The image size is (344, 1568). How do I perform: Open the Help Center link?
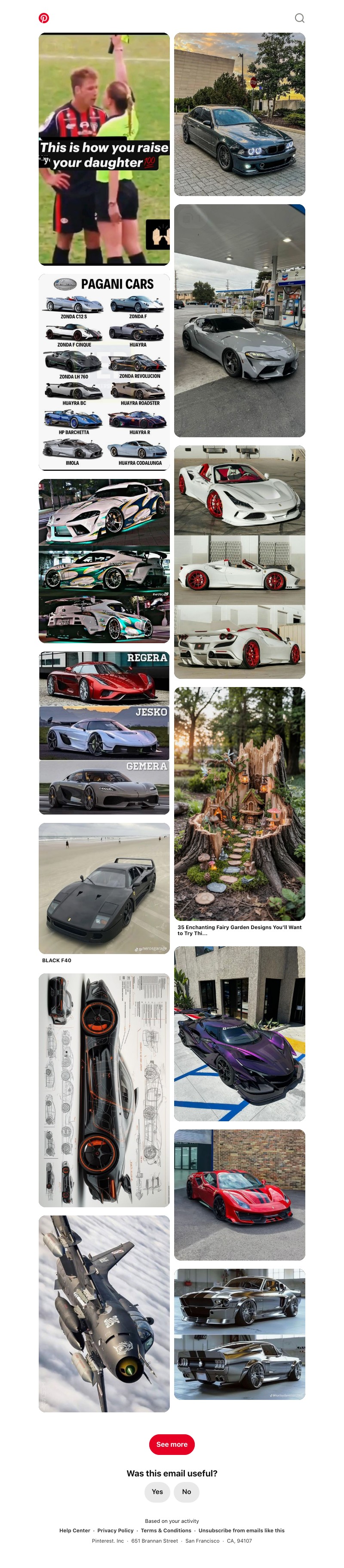tap(74, 1530)
